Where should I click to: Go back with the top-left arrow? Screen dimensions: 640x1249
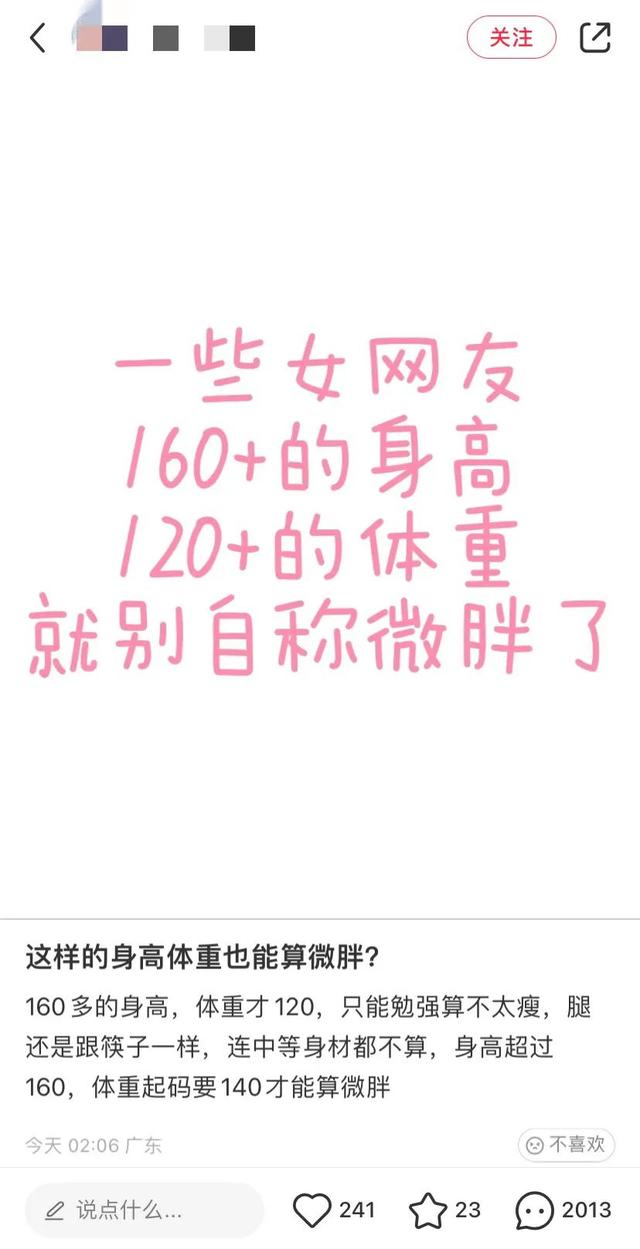[38, 38]
